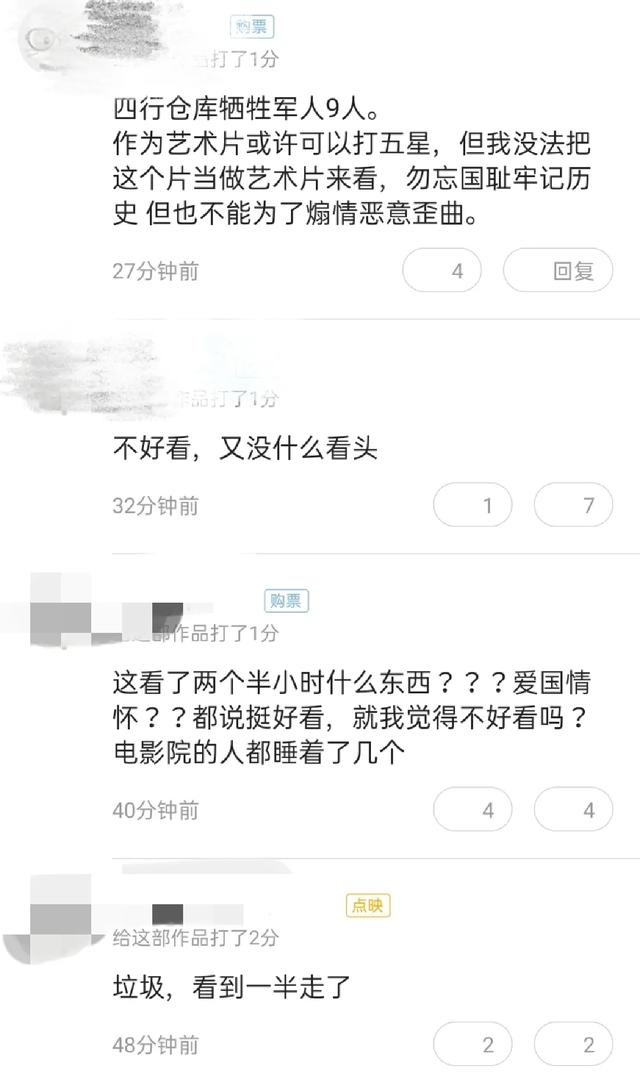640x1085 pixels.
Task: Like the comment 不好看，又没什么看头
Action: click(473, 505)
